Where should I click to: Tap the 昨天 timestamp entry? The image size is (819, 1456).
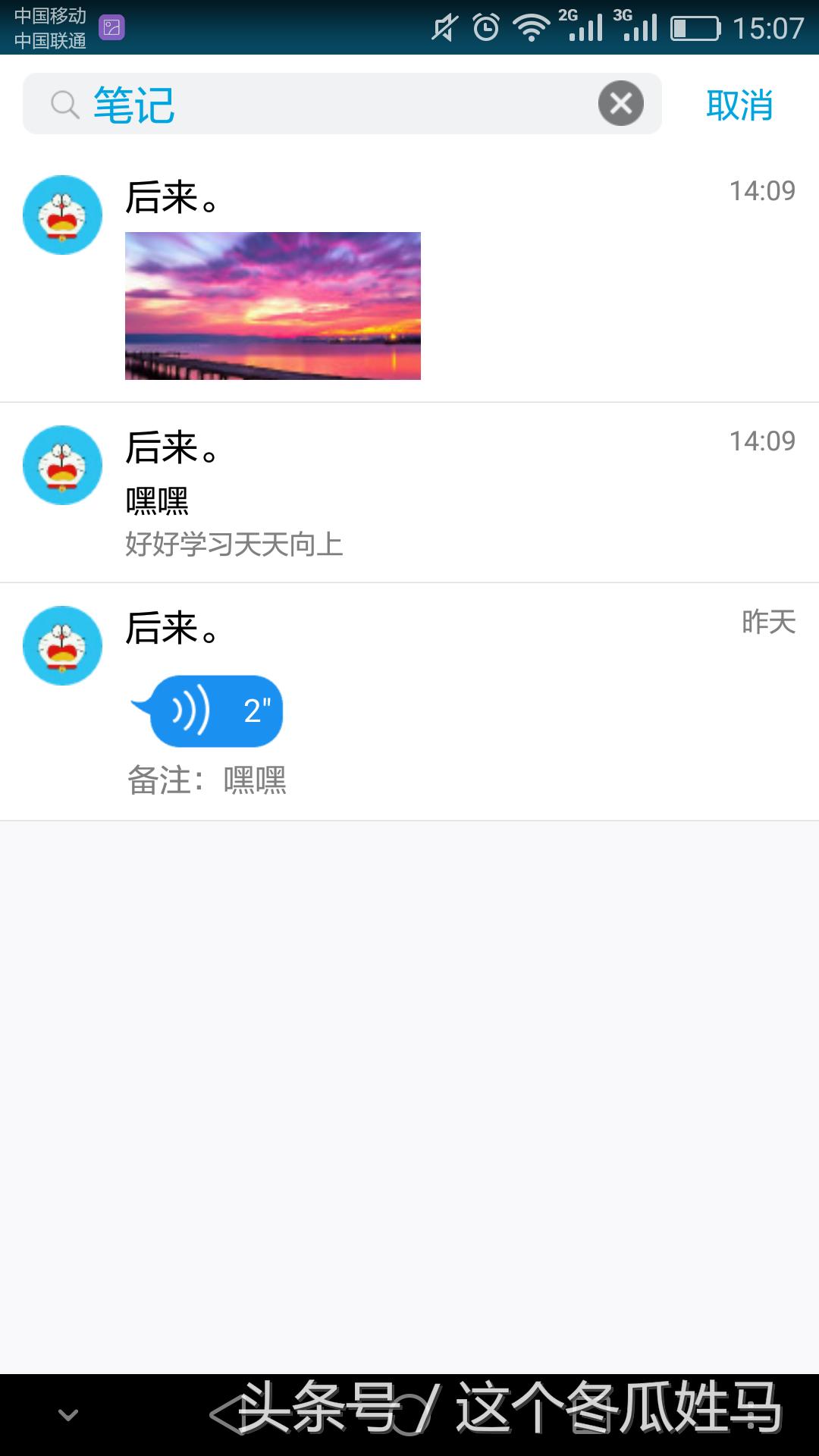pos(768,622)
